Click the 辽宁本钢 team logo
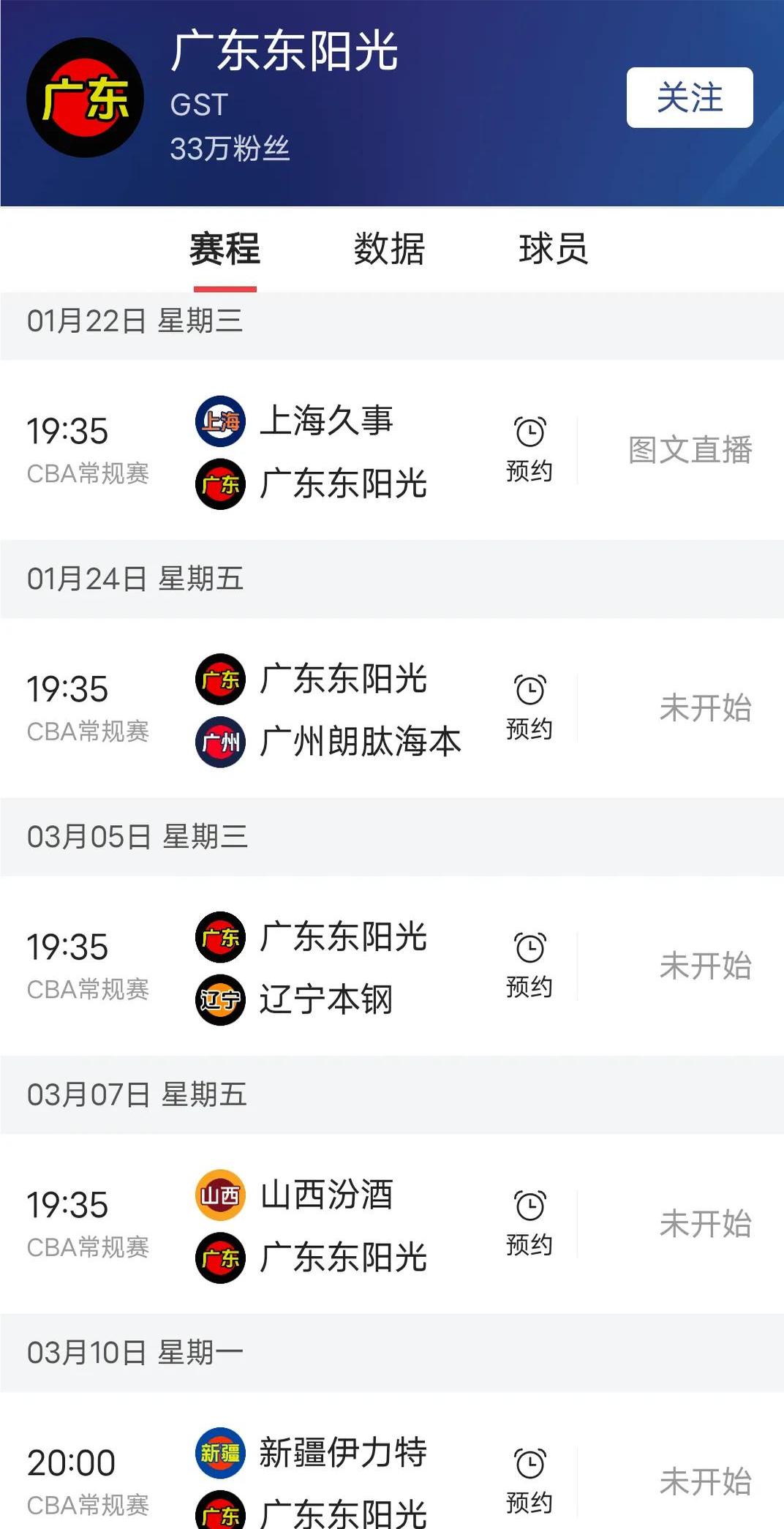 click(x=219, y=1000)
